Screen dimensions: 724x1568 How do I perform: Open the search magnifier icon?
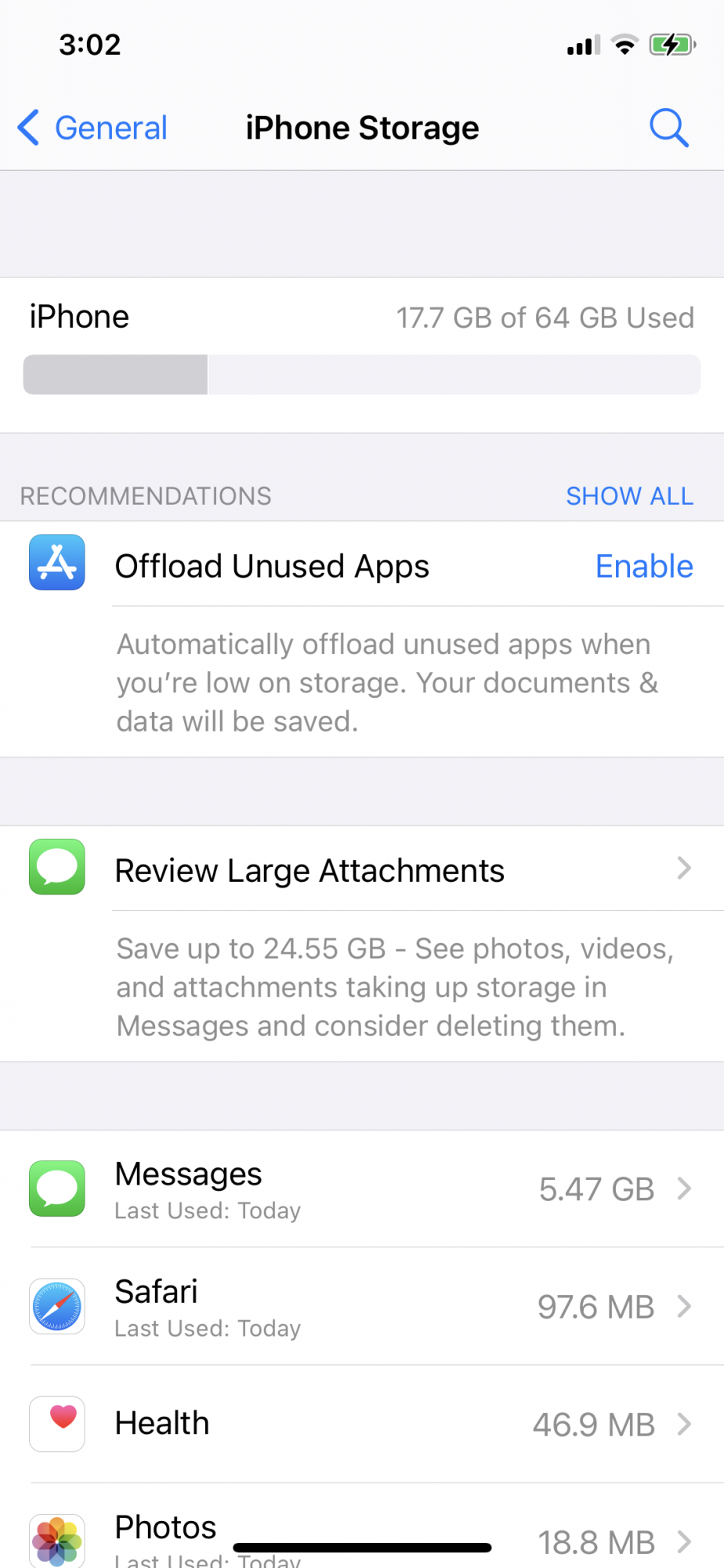click(x=668, y=128)
